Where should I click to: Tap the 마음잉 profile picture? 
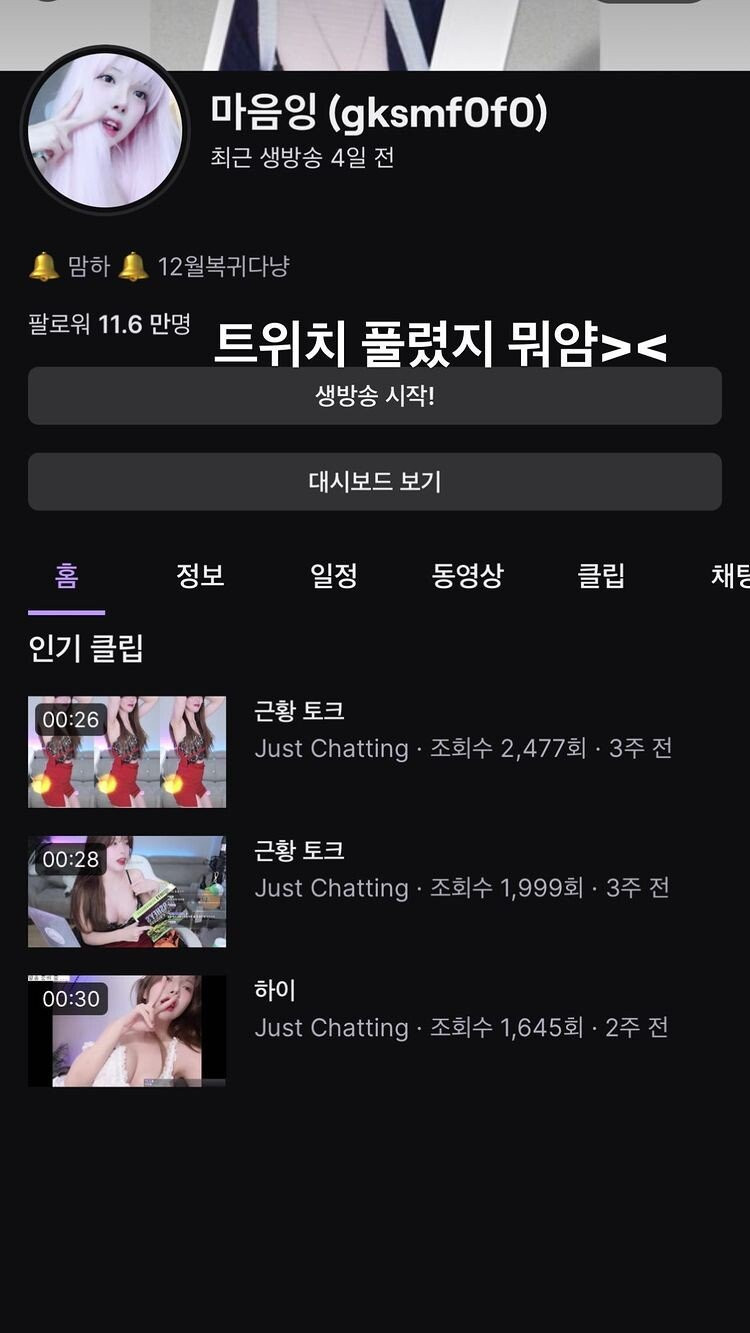[x=105, y=130]
